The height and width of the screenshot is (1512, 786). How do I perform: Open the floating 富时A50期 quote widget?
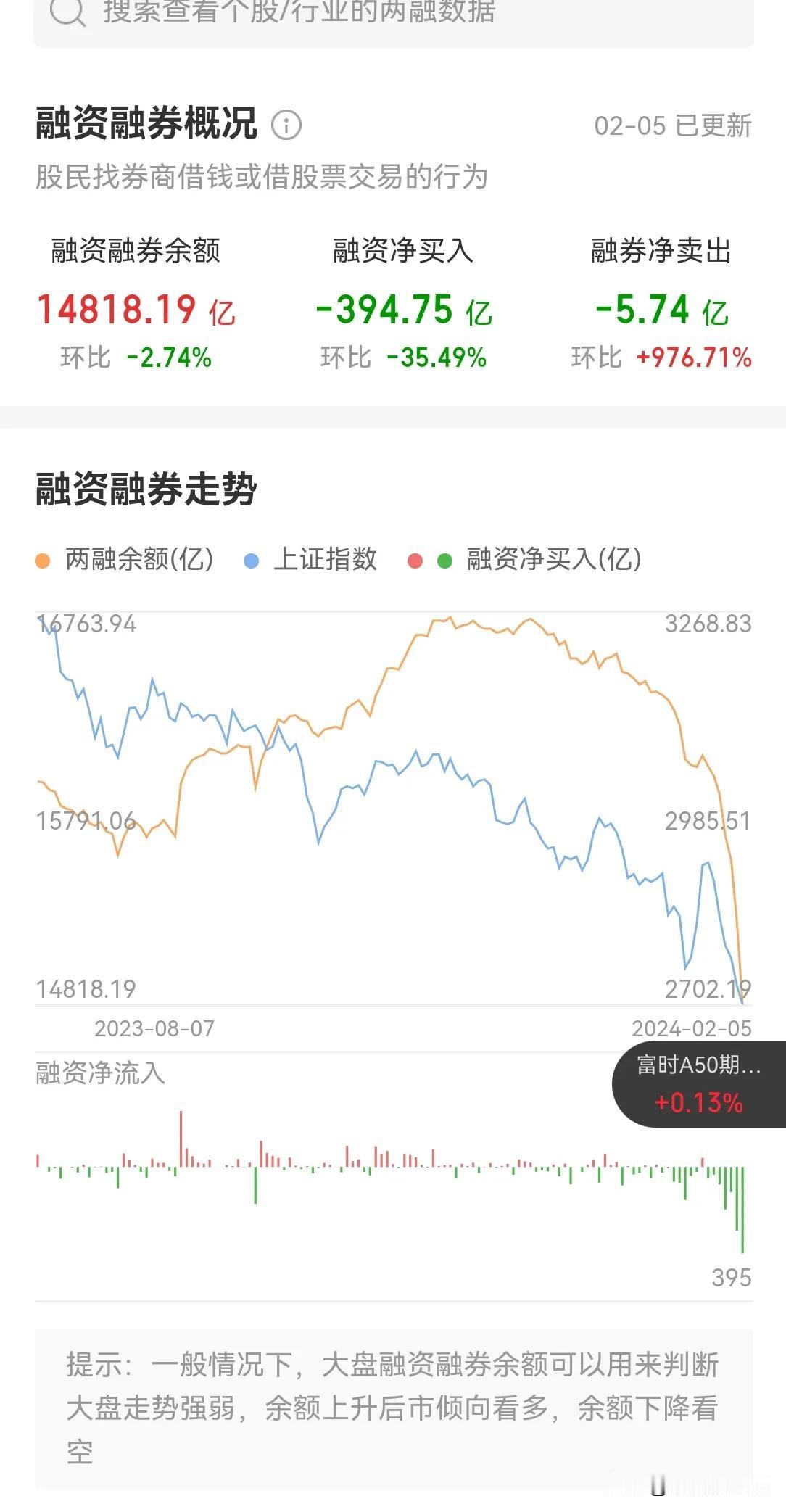point(699,1084)
